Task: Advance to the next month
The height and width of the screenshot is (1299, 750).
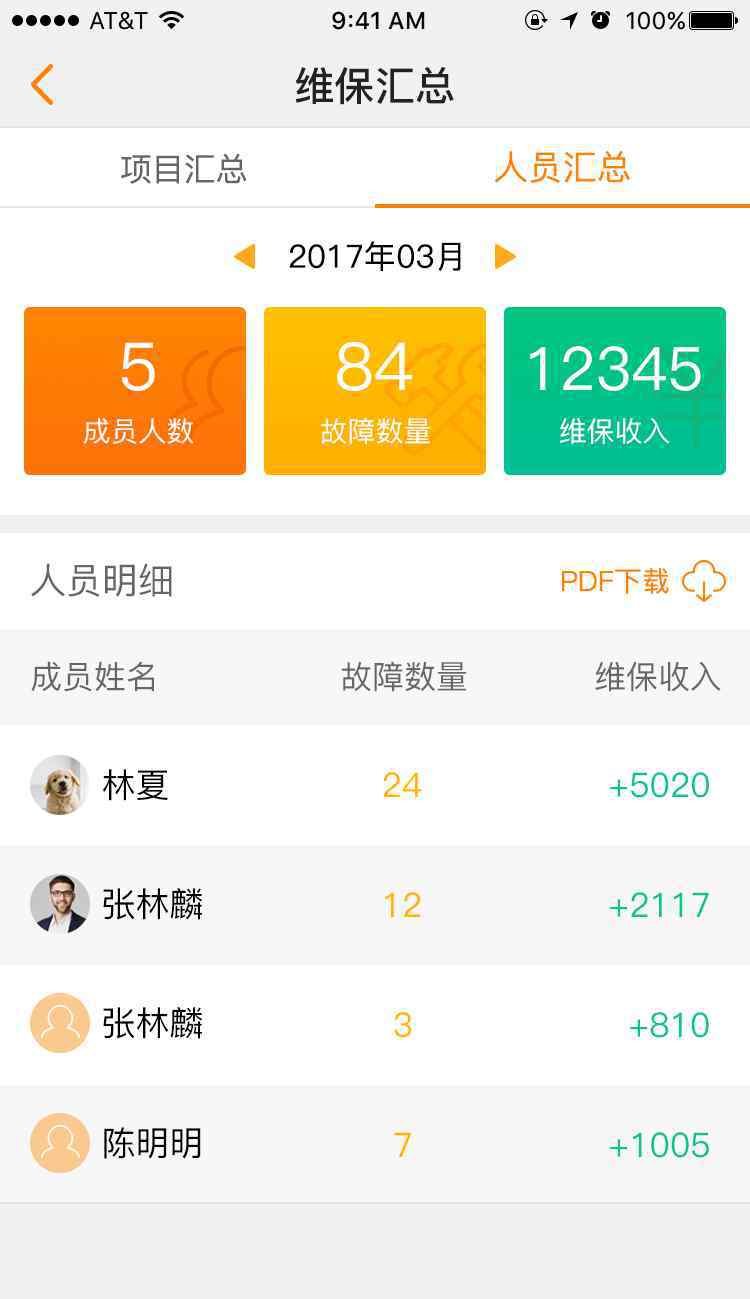Action: pos(505,257)
